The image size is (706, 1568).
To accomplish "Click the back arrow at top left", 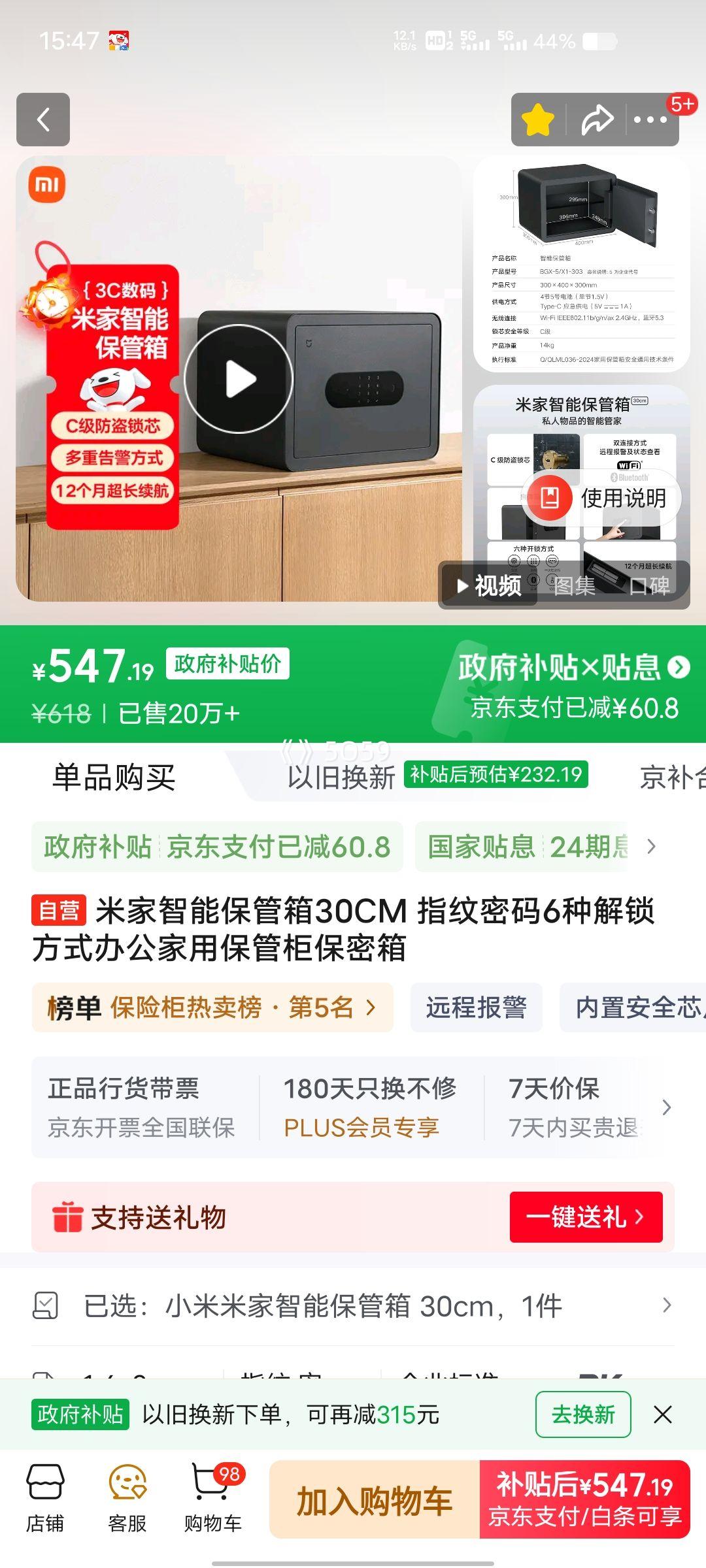I will (43, 120).
